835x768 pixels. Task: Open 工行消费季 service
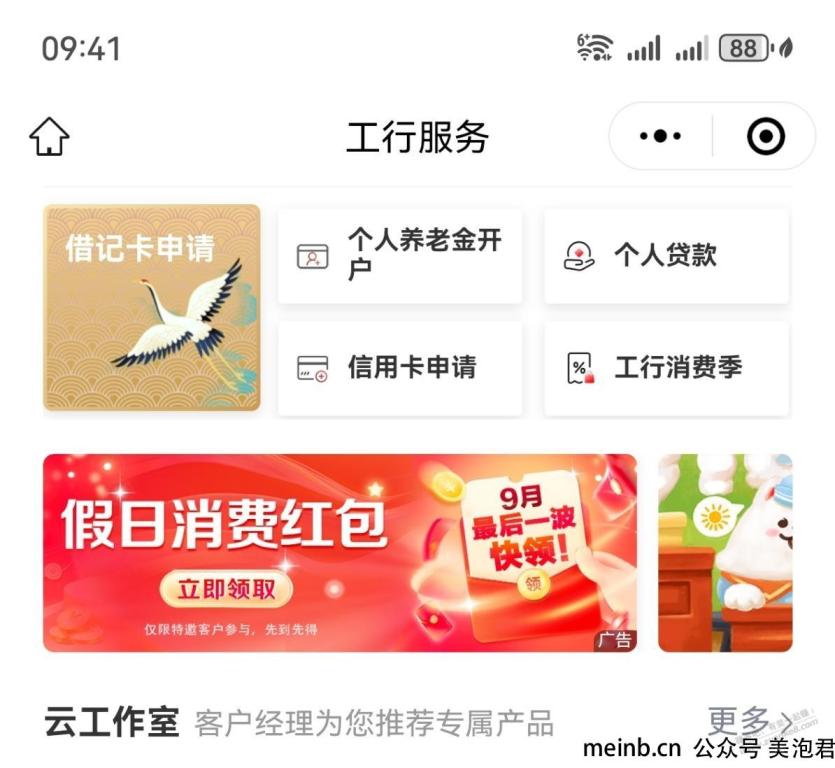point(666,368)
